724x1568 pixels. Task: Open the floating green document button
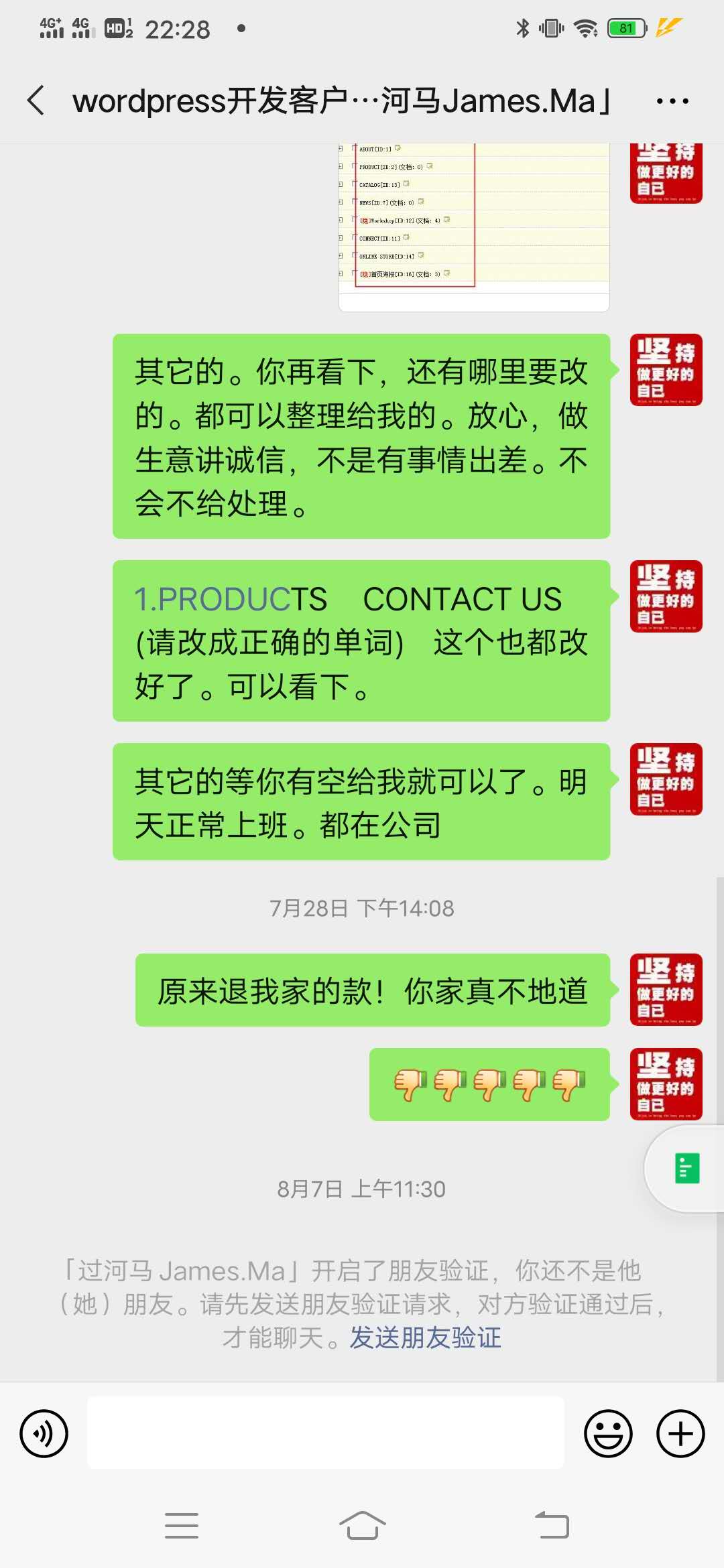click(x=686, y=1168)
